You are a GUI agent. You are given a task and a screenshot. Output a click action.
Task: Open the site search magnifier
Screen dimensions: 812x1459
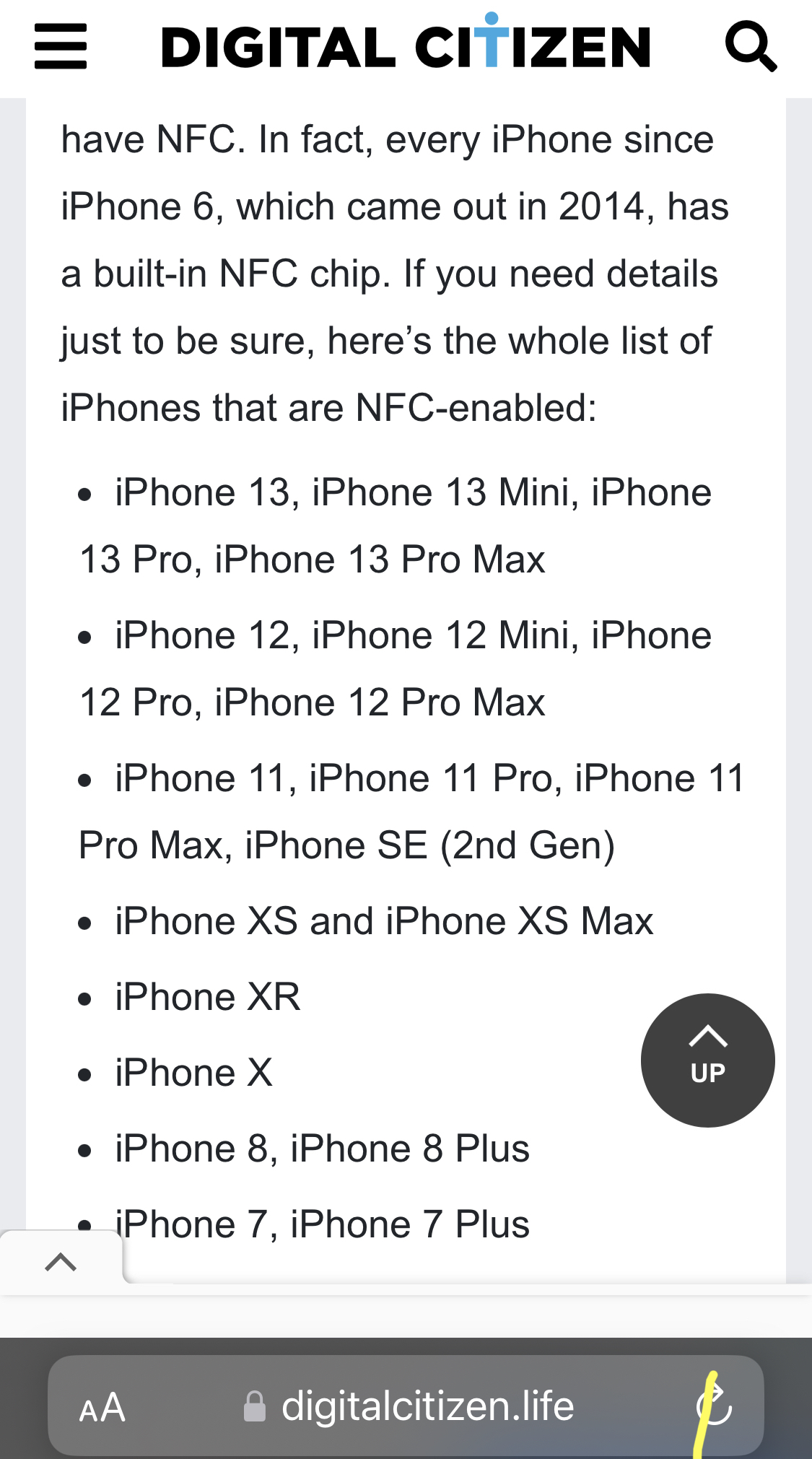[751, 46]
